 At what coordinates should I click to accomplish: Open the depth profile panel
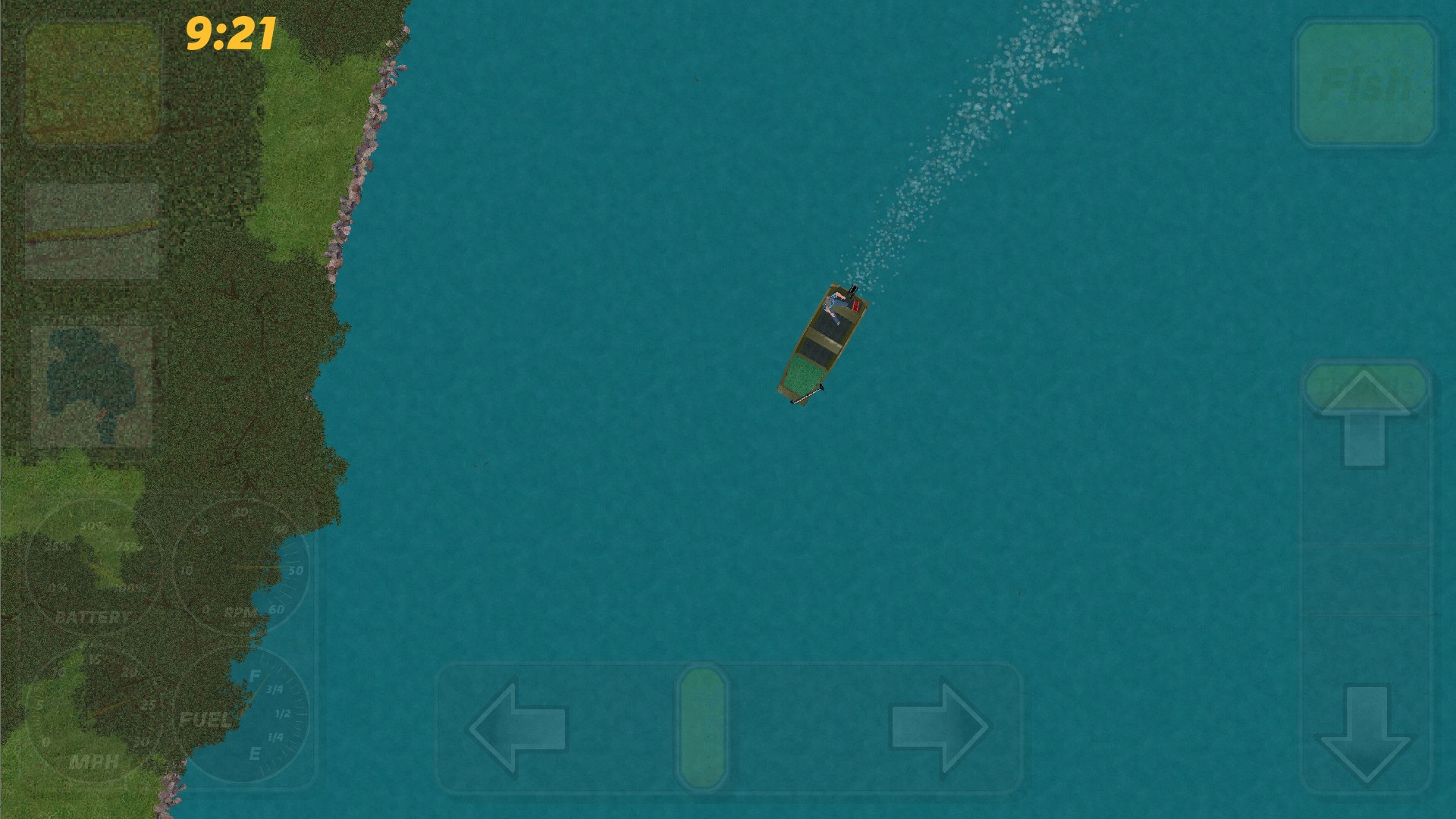pos(92,231)
